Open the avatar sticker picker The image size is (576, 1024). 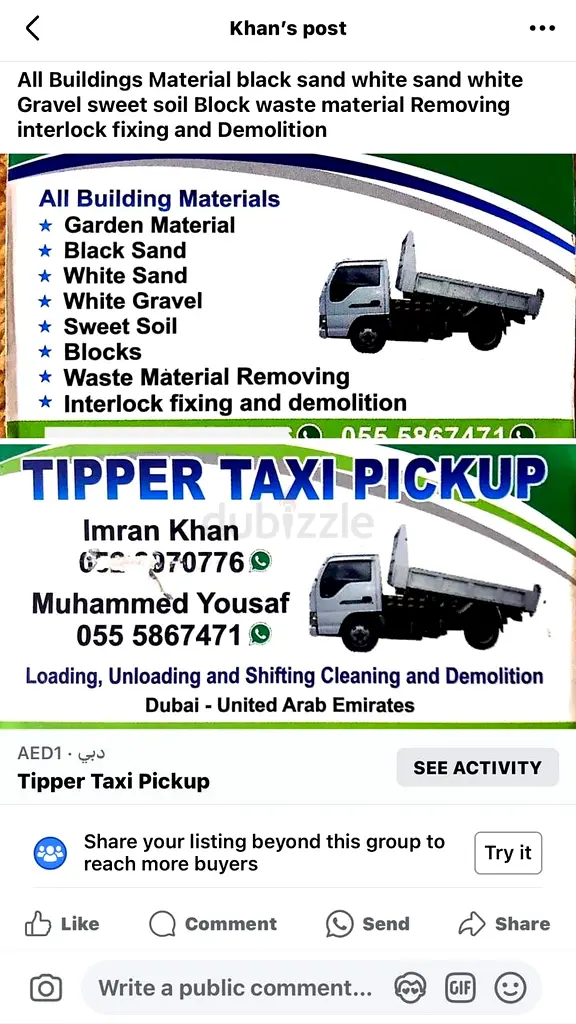pyautogui.click(x=411, y=988)
